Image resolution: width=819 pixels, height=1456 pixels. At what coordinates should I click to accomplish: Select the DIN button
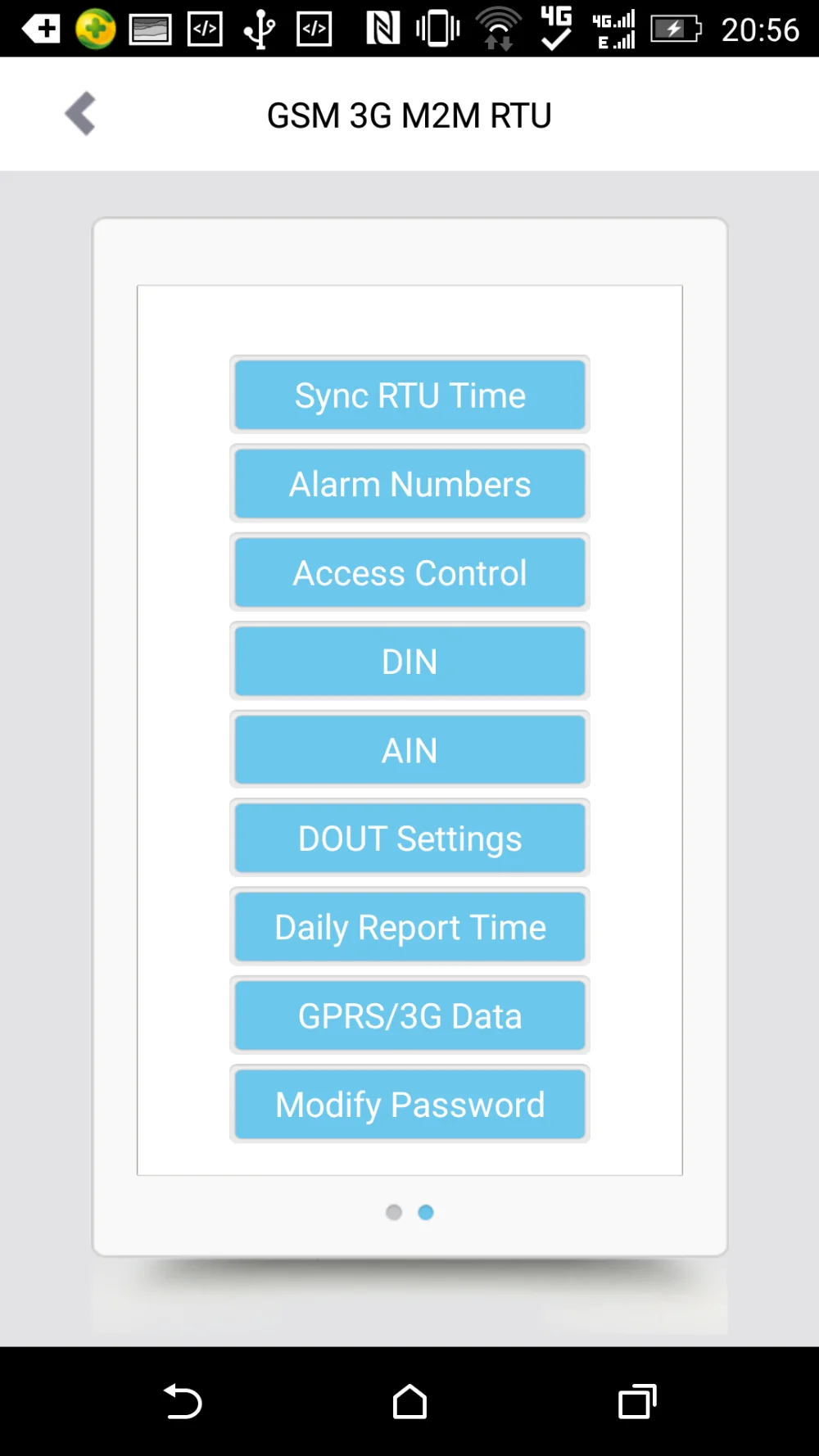point(409,662)
